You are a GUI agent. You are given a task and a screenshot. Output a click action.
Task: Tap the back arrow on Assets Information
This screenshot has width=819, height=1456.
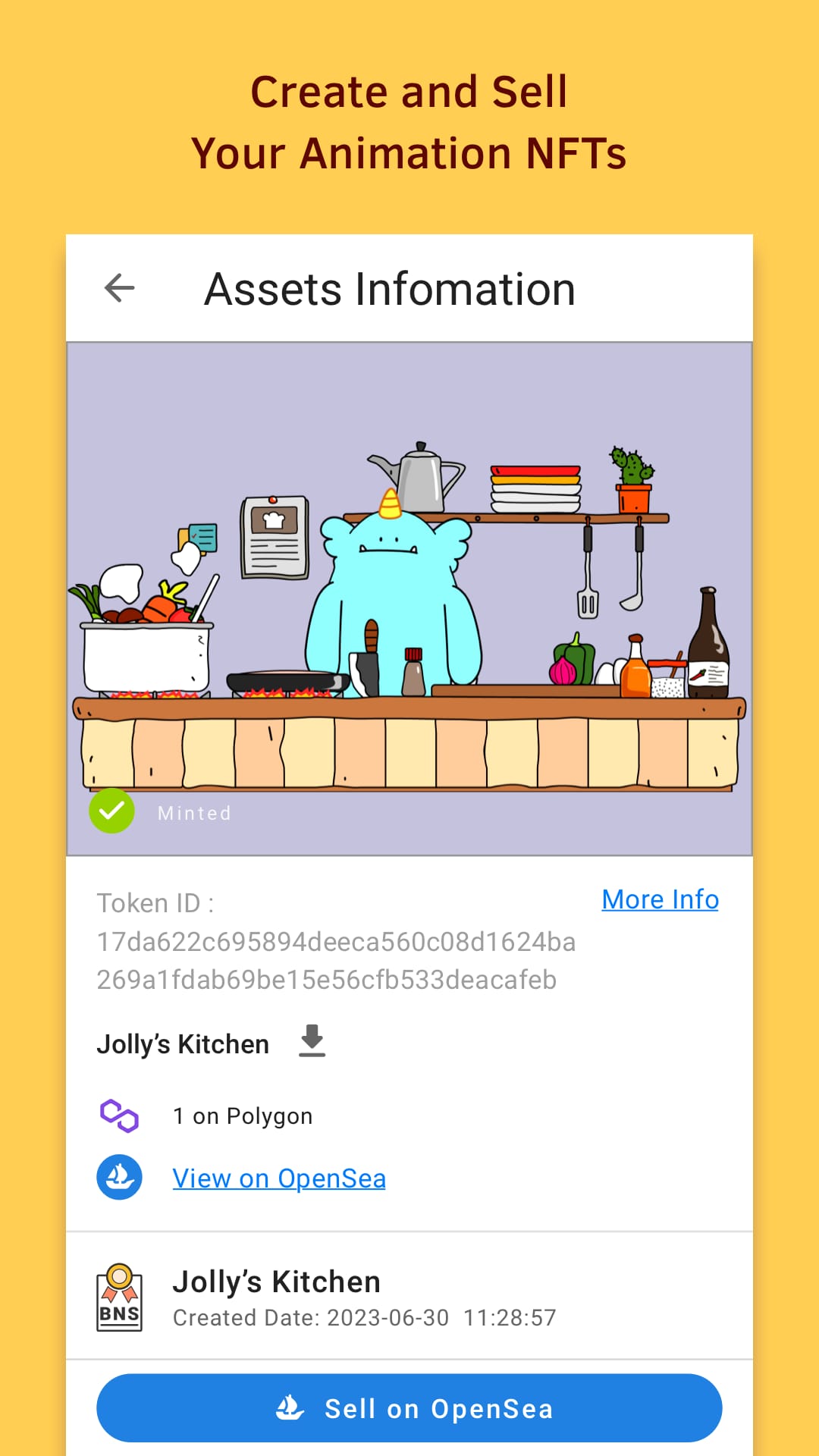click(119, 288)
